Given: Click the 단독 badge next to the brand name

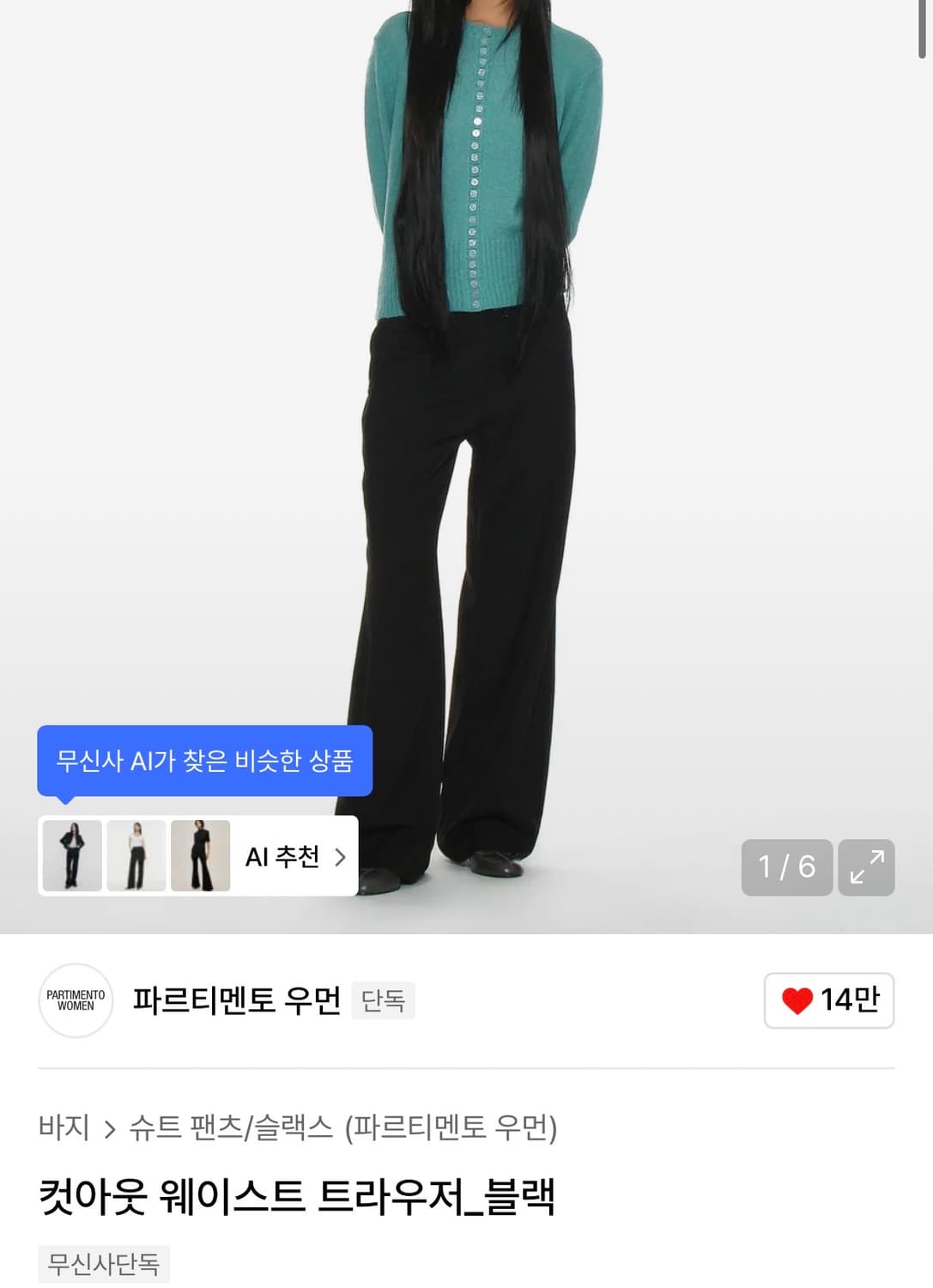Looking at the screenshot, I should coord(383,1001).
